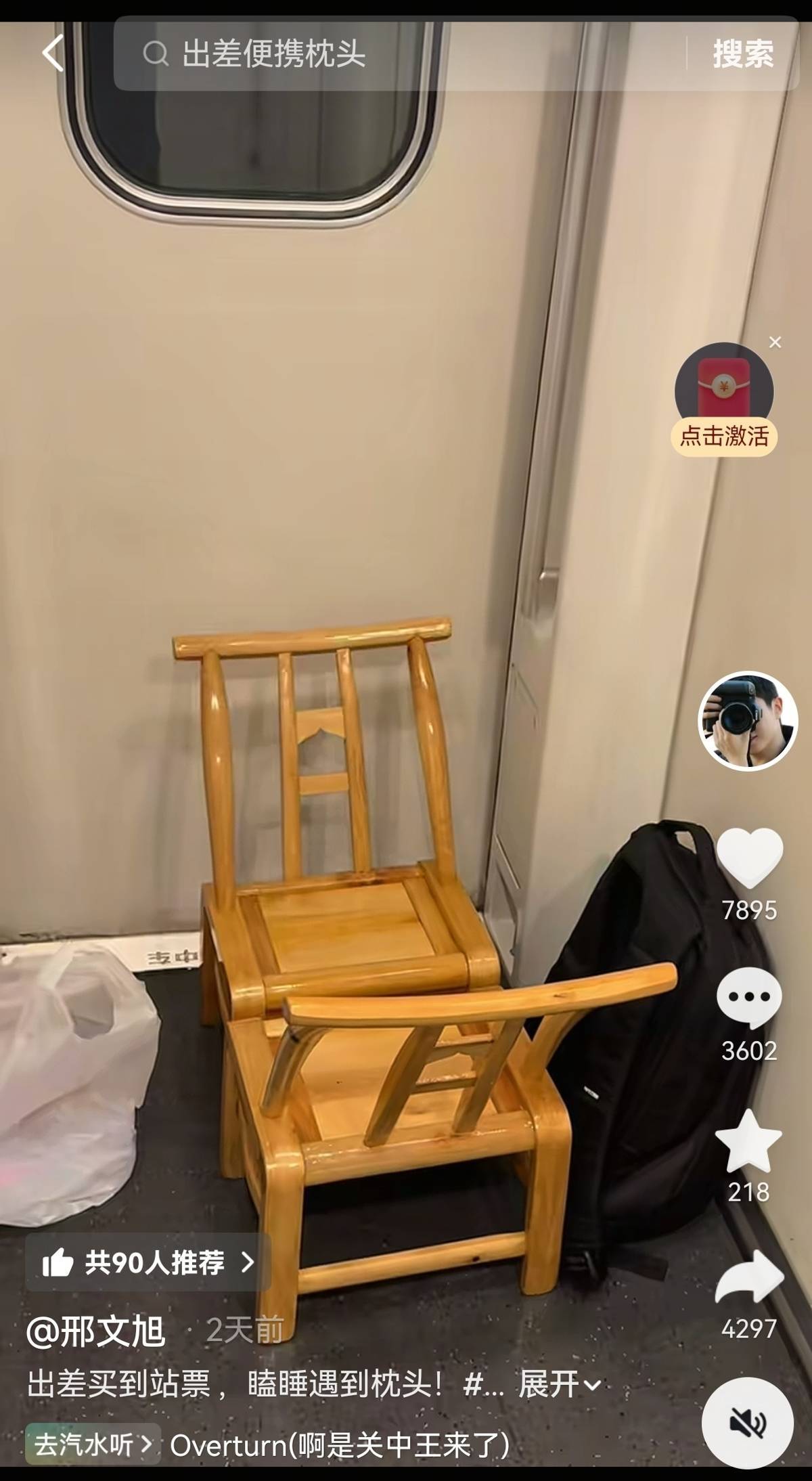
Task: Open the comments section
Action: (749, 998)
